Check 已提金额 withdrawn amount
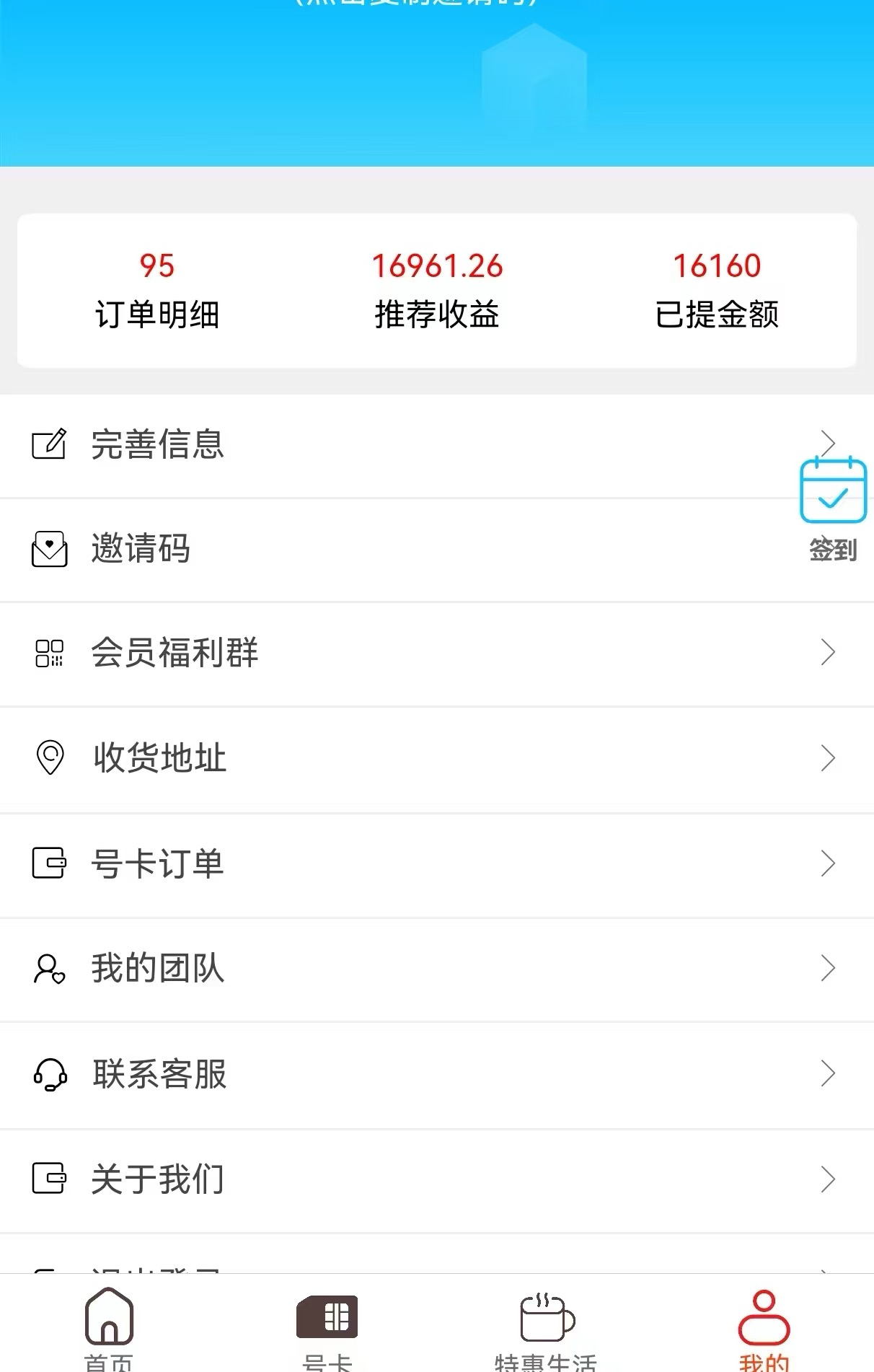 click(717, 289)
